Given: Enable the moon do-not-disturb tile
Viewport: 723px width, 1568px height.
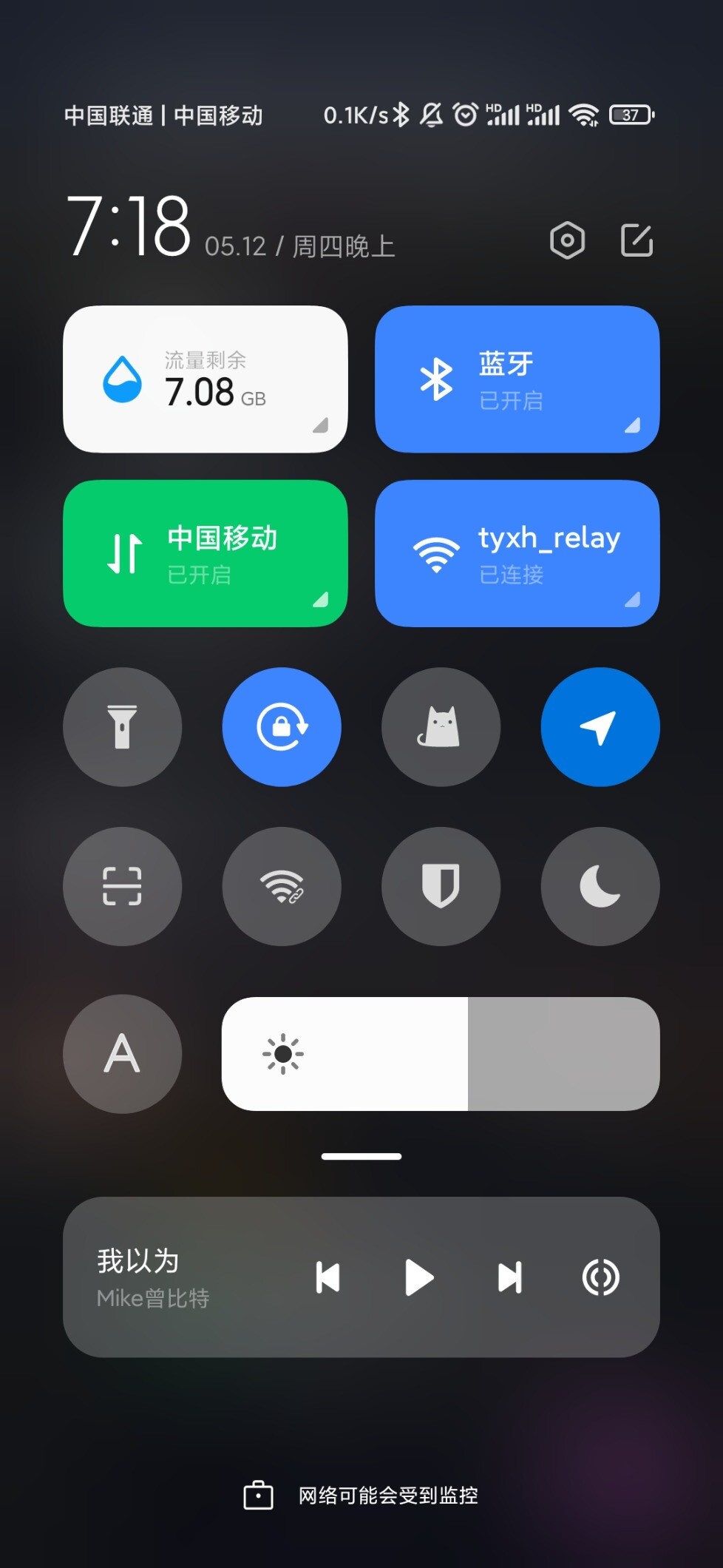Looking at the screenshot, I should point(600,886).
